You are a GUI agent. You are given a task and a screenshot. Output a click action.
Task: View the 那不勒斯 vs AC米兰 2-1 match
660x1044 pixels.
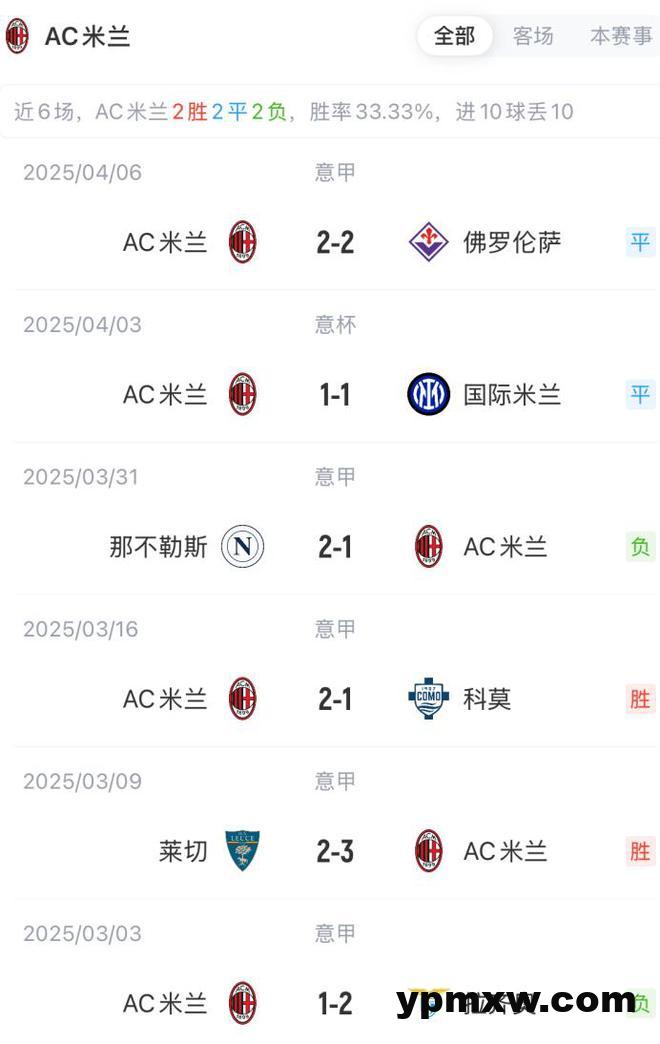335,547
